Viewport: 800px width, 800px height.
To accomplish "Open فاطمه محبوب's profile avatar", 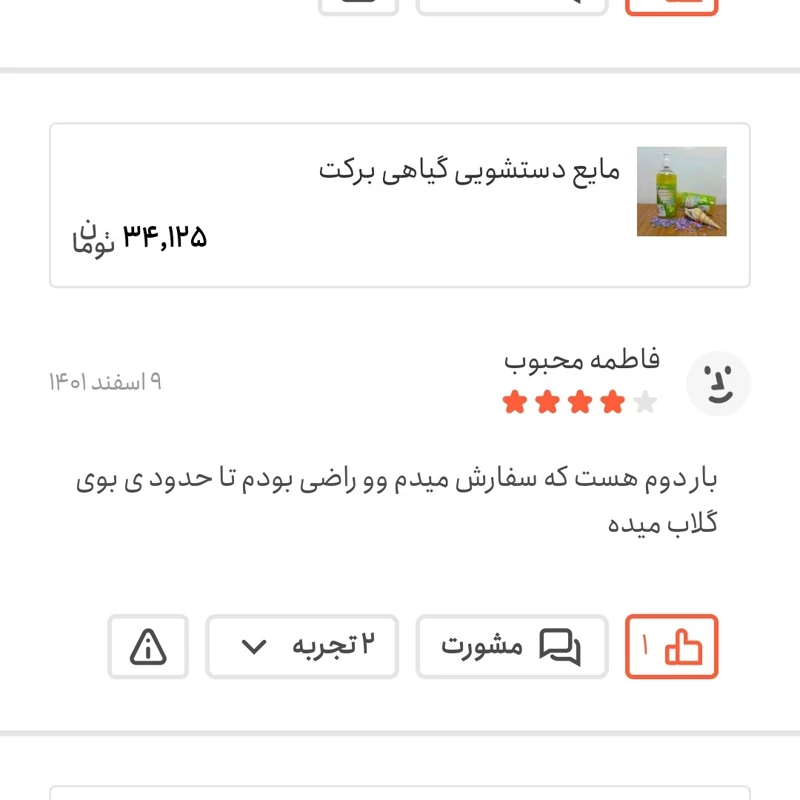I will pyautogui.click(x=718, y=384).
